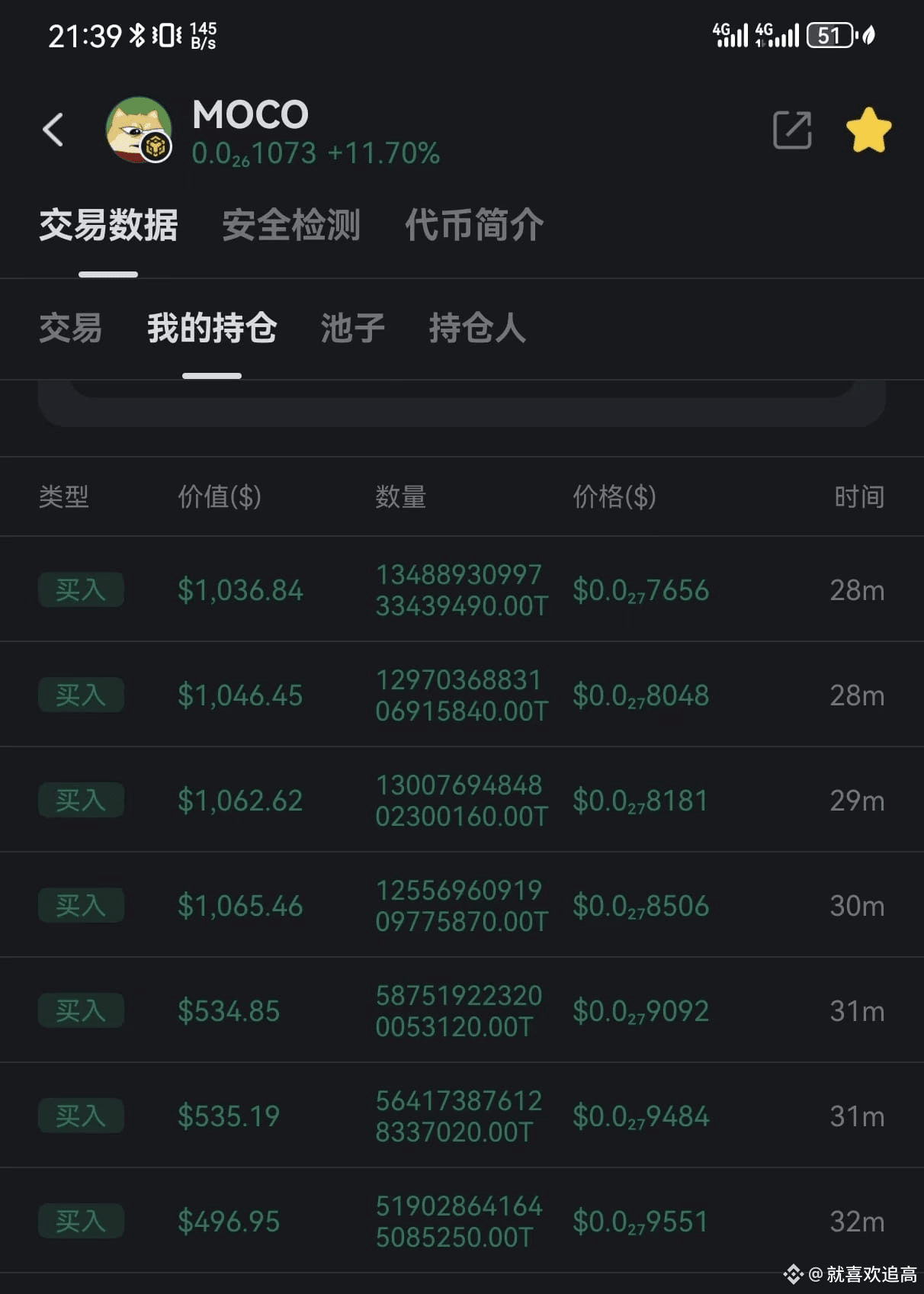Screen dimensions: 924x1294
Task: Sort by the 时间 column header
Action: tap(860, 496)
